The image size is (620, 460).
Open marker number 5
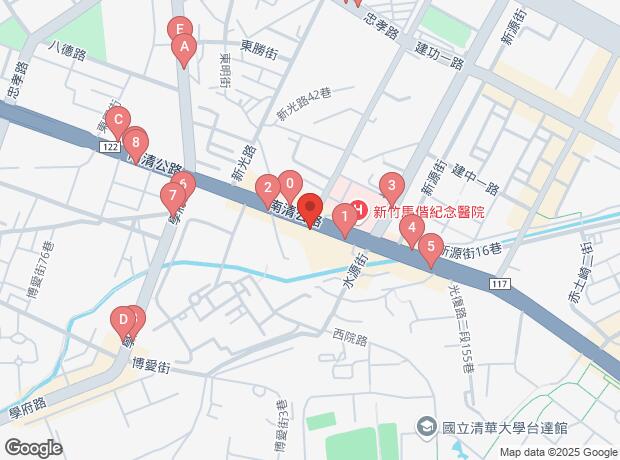[x=430, y=246]
